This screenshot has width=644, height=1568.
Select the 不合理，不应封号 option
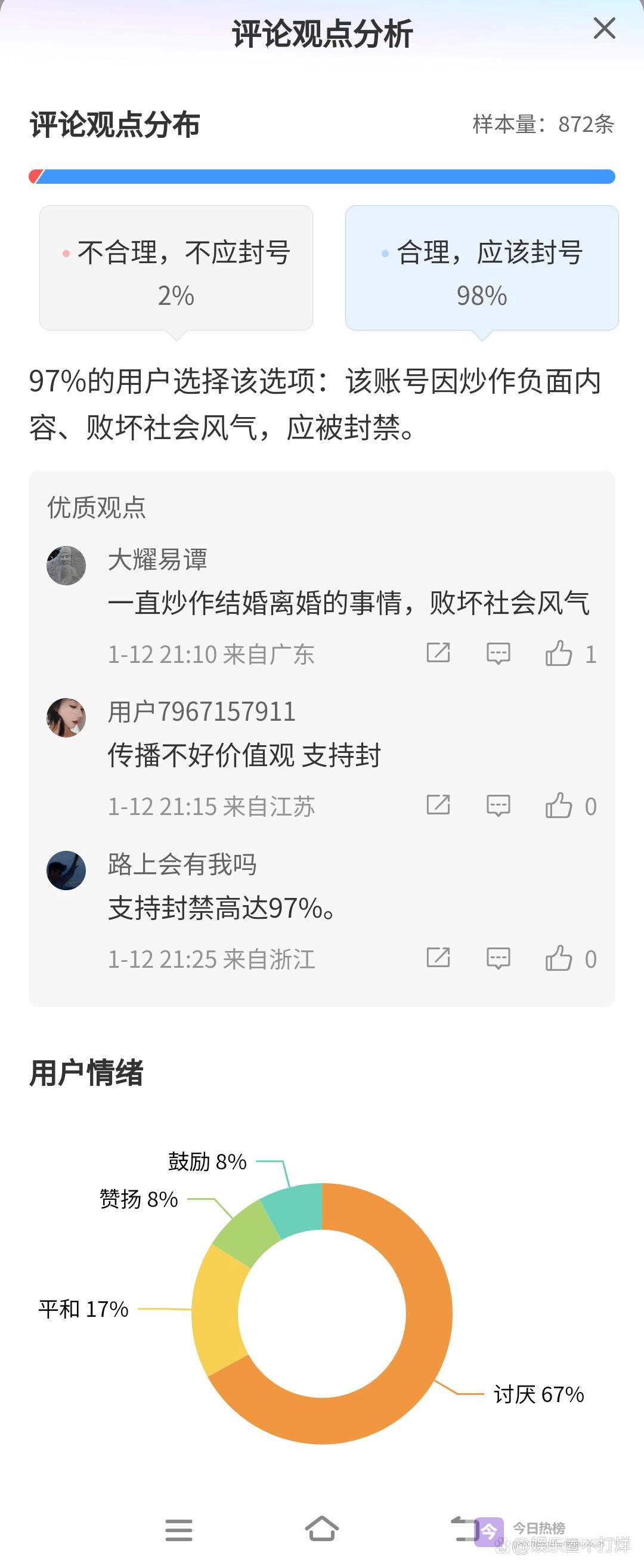(x=176, y=268)
